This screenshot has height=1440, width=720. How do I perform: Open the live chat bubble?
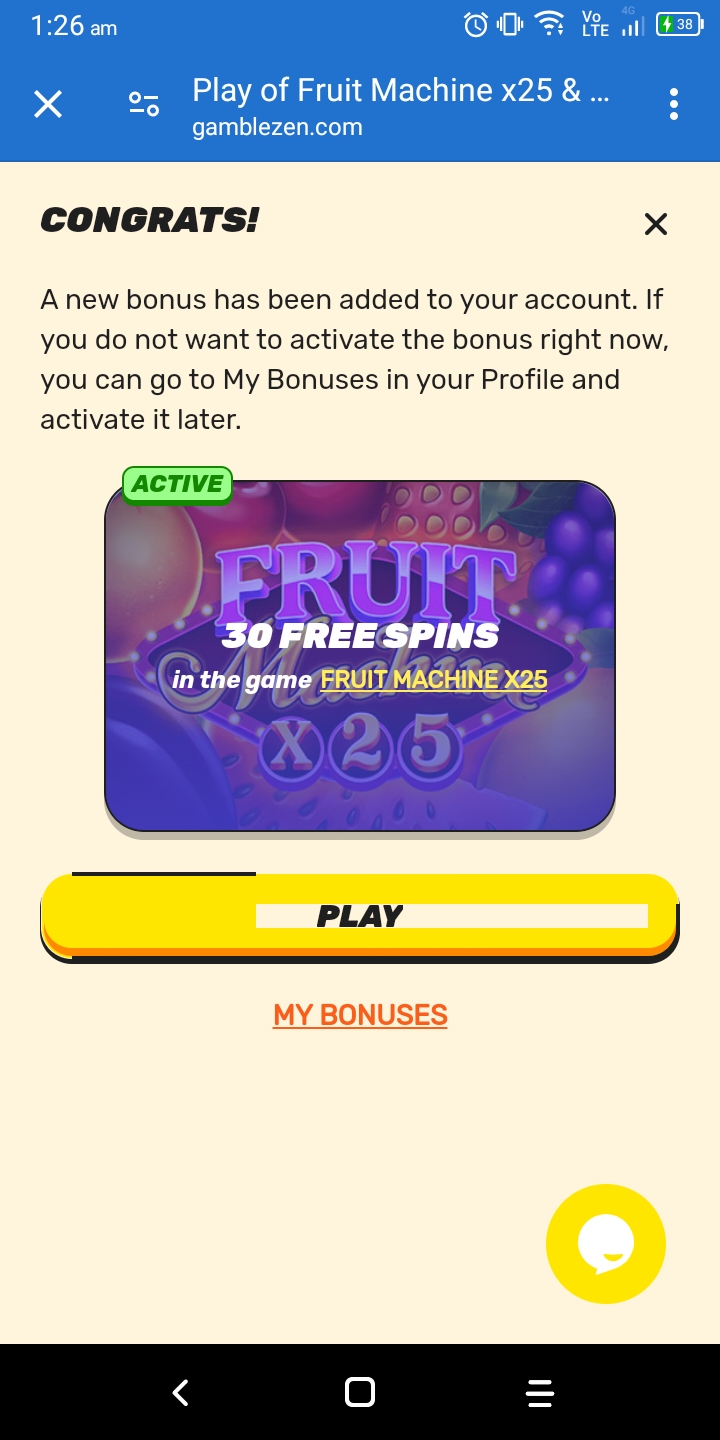pos(605,1244)
